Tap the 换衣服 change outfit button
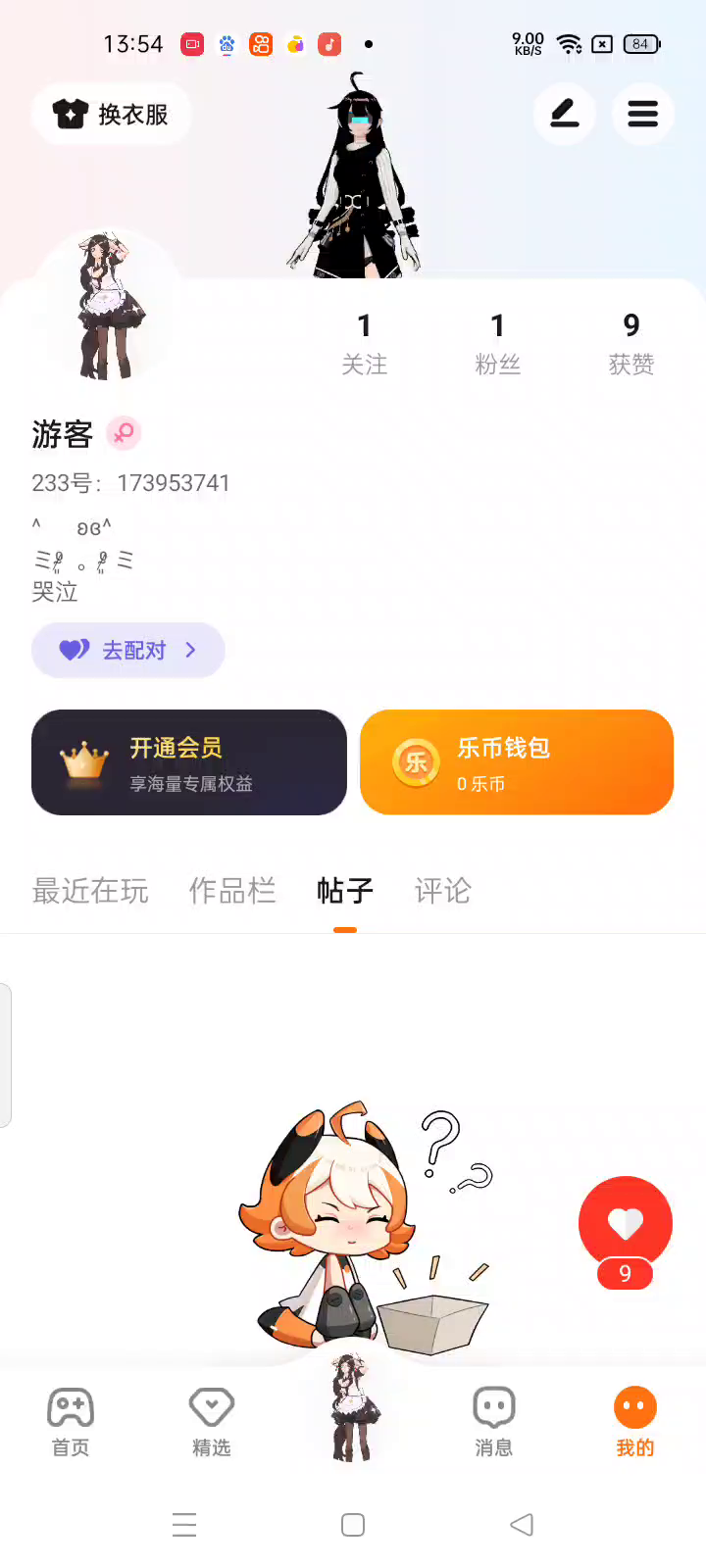 coord(111,115)
